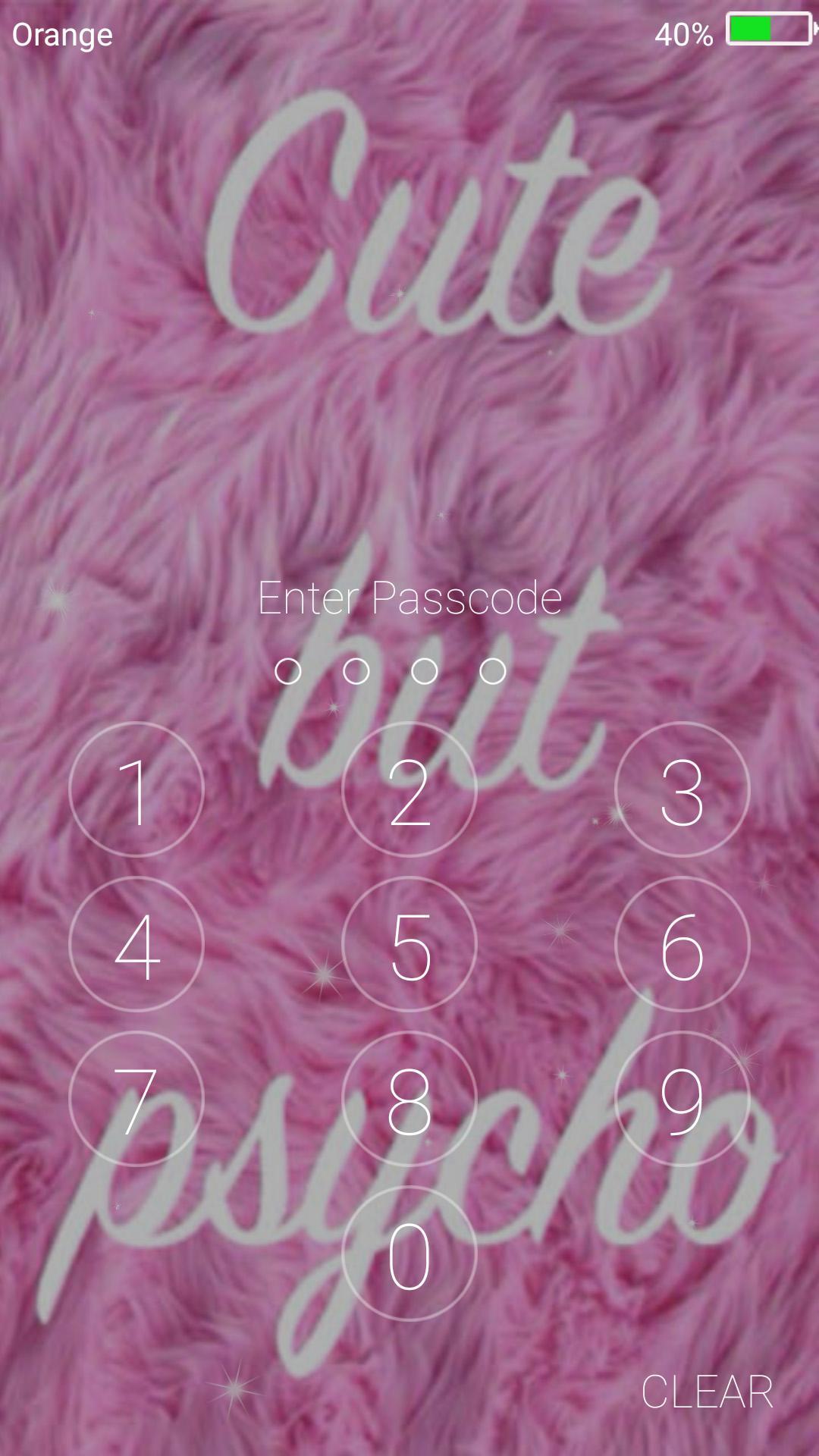Tap the number 6 key

[682, 944]
